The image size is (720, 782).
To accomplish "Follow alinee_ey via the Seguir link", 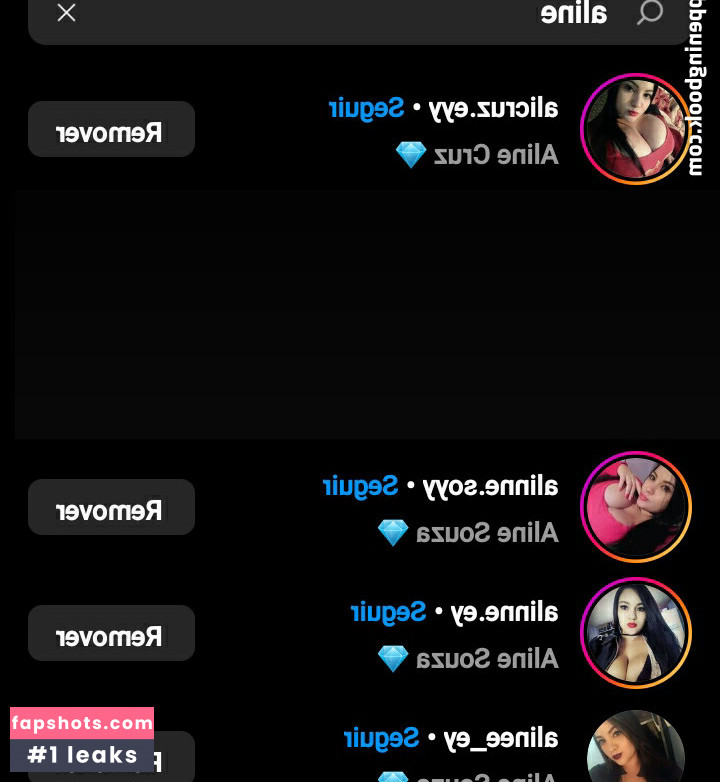I will coord(381,739).
